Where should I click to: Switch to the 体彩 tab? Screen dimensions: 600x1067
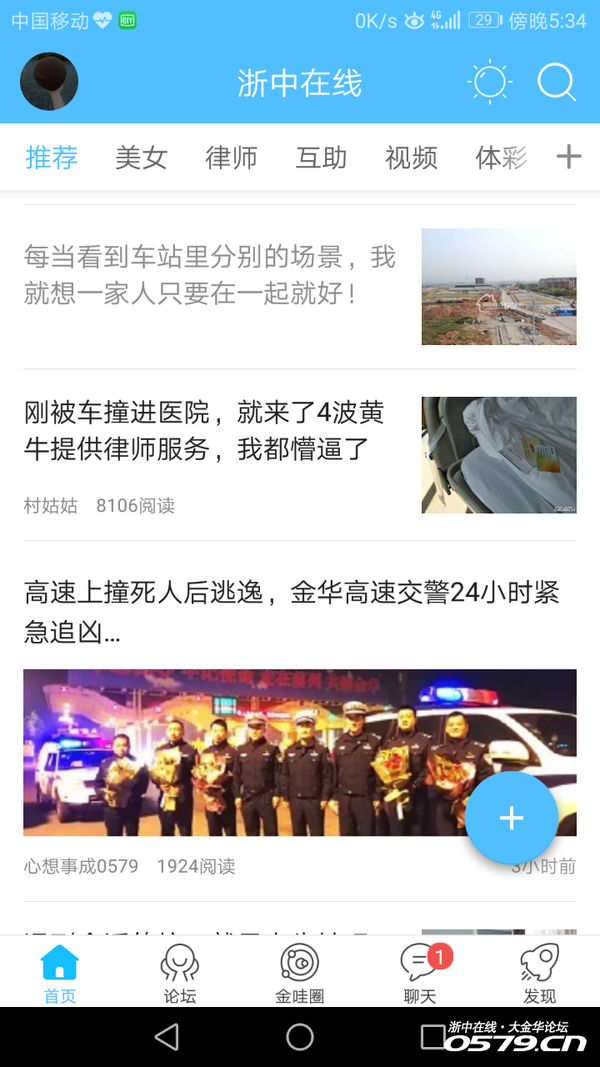[500, 157]
